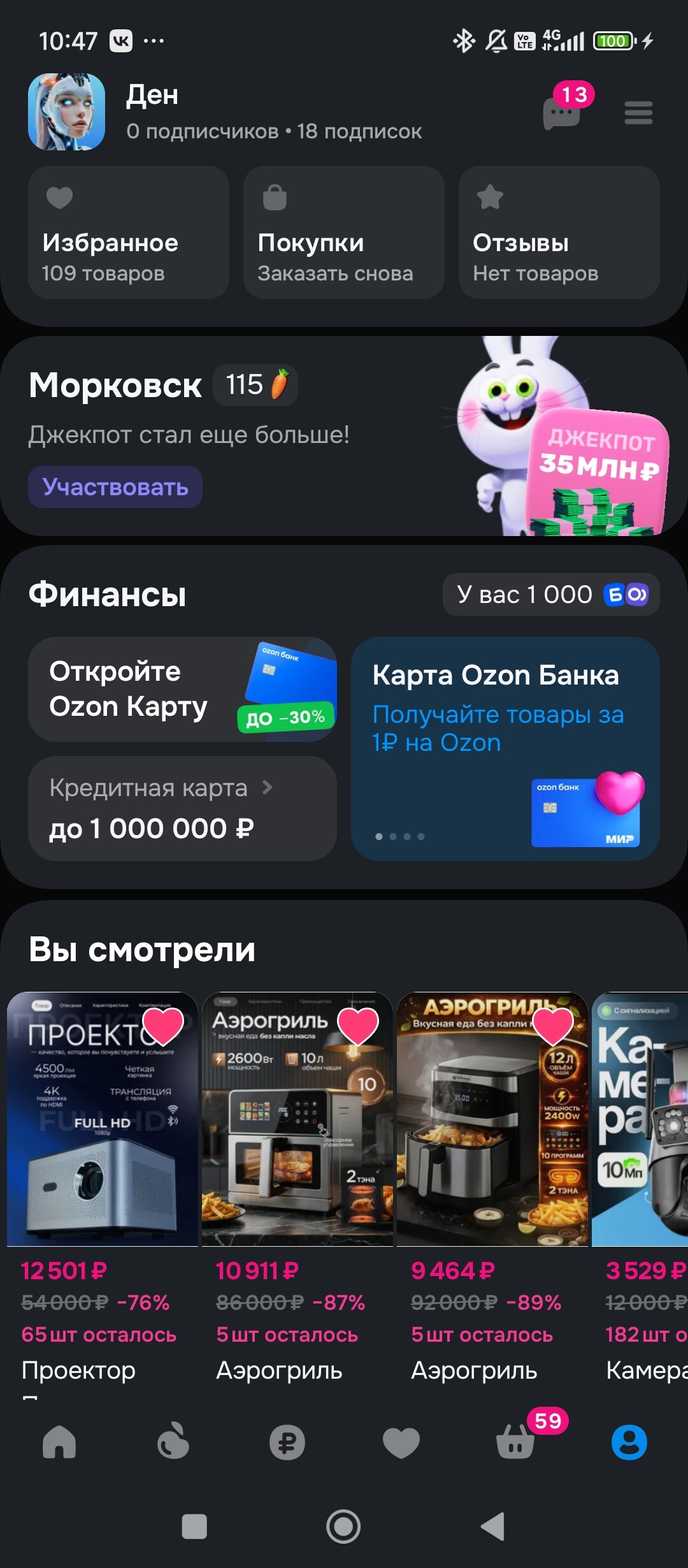Remove 9 464 ₽ Аэрогриль from favorites
Image resolution: width=688 pixels, height=1568 pixels.
pyautogui.click(x=553, y=1026)
